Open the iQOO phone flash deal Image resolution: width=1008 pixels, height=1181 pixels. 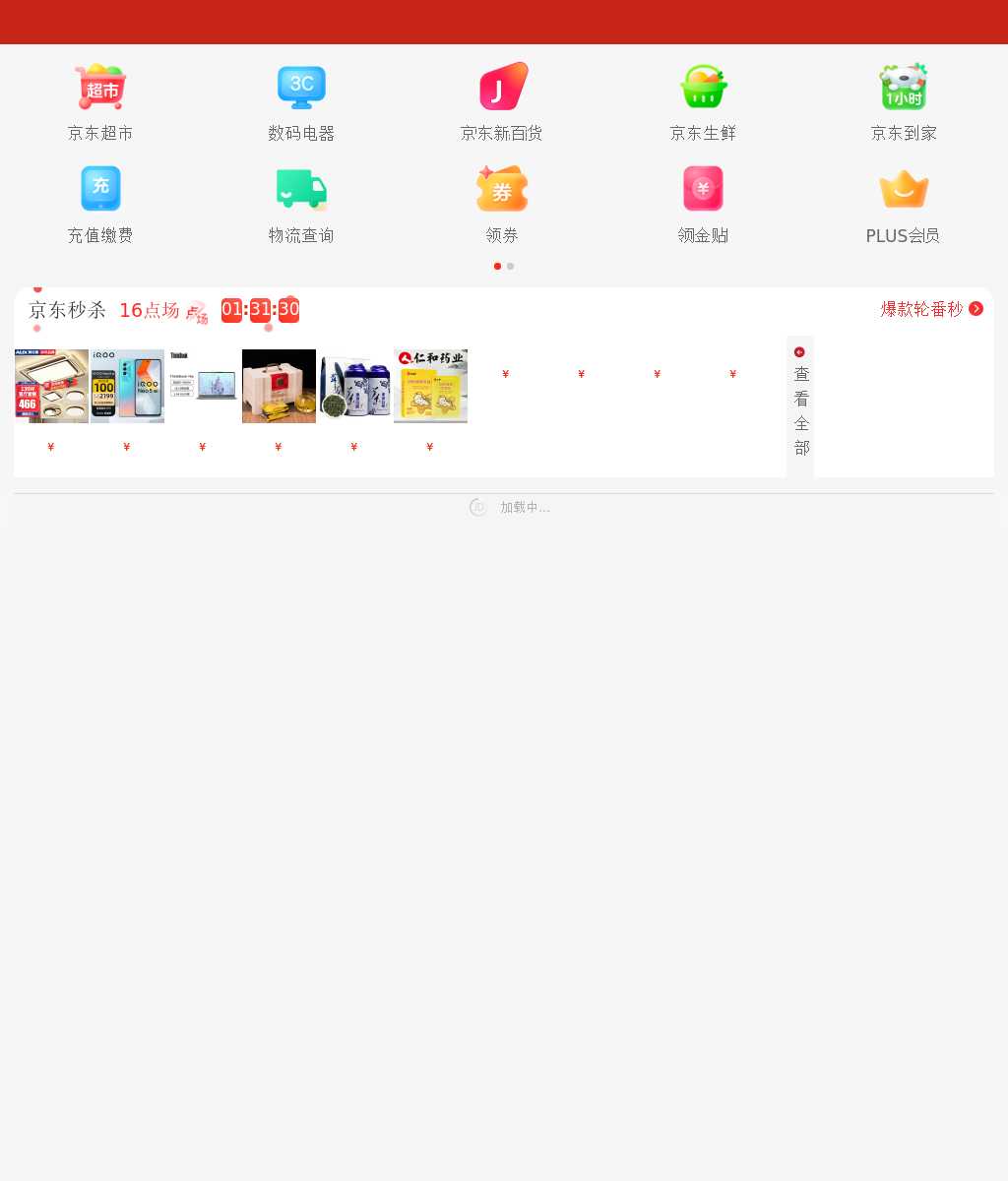pyautogui.click(x=127, y=386)
